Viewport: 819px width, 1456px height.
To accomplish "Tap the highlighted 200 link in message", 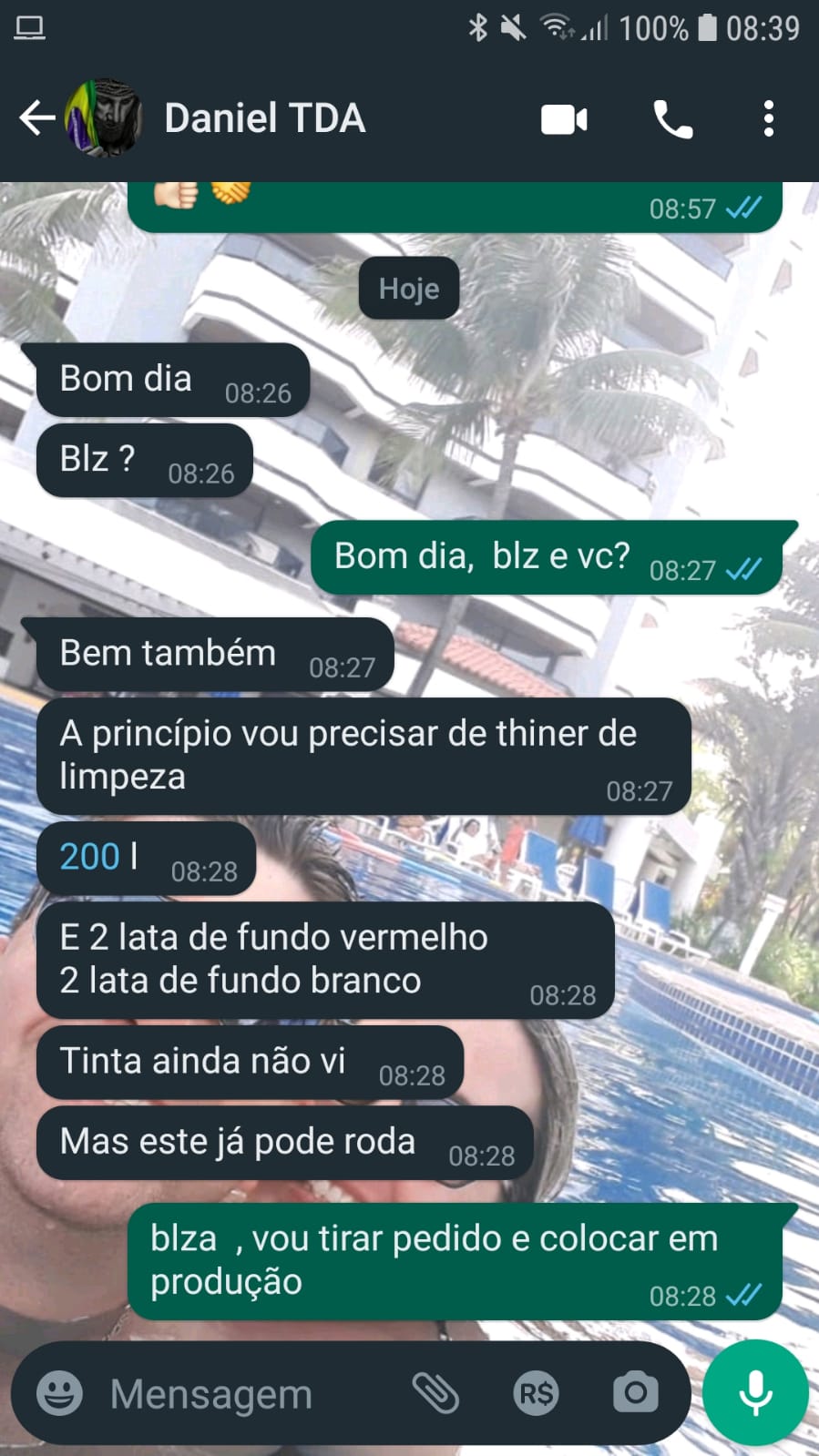I will (x=90, y=857).
